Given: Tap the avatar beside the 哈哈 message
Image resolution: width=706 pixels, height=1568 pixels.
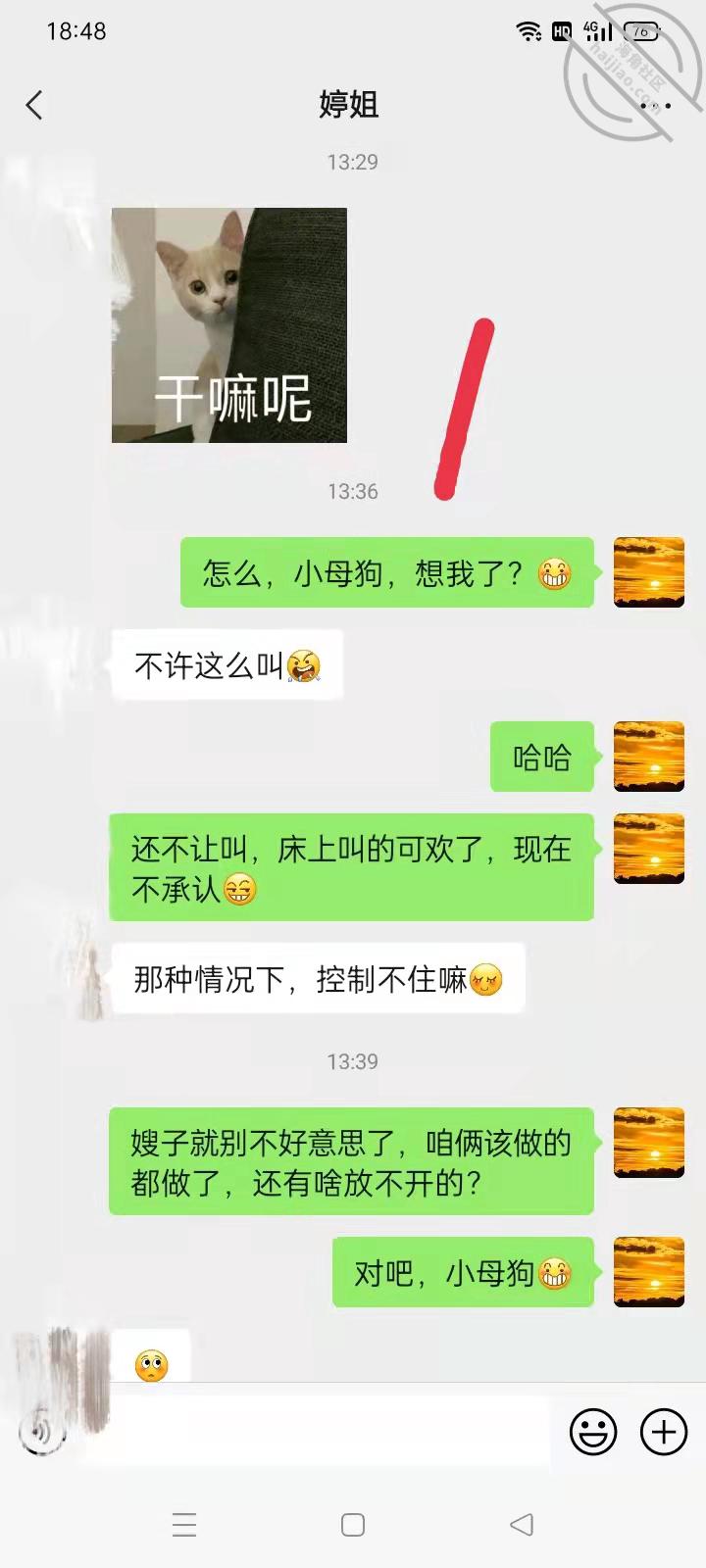Looking at the screenshot, I should [648, 757].
